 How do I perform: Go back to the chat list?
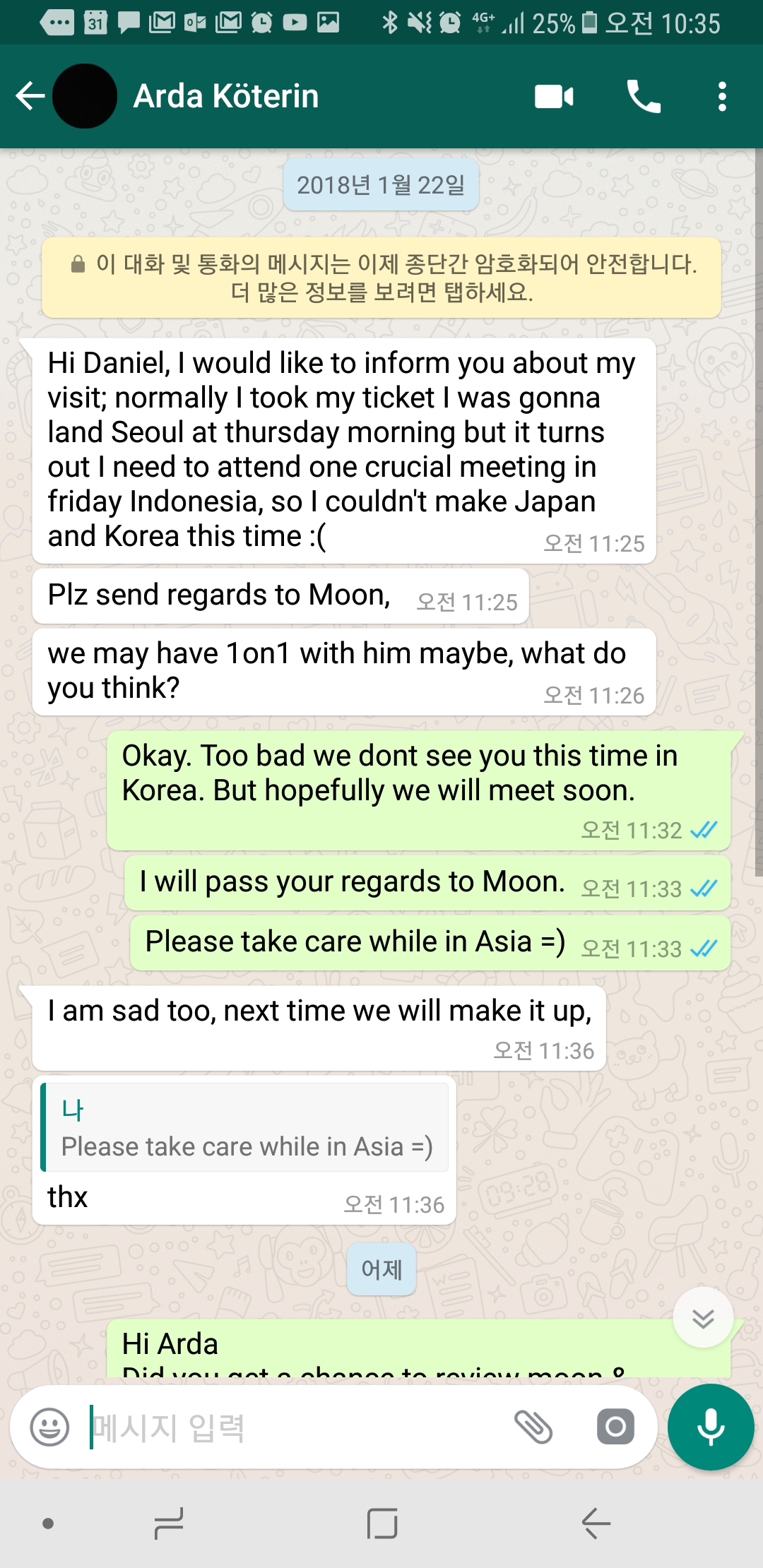pos(30,96)
